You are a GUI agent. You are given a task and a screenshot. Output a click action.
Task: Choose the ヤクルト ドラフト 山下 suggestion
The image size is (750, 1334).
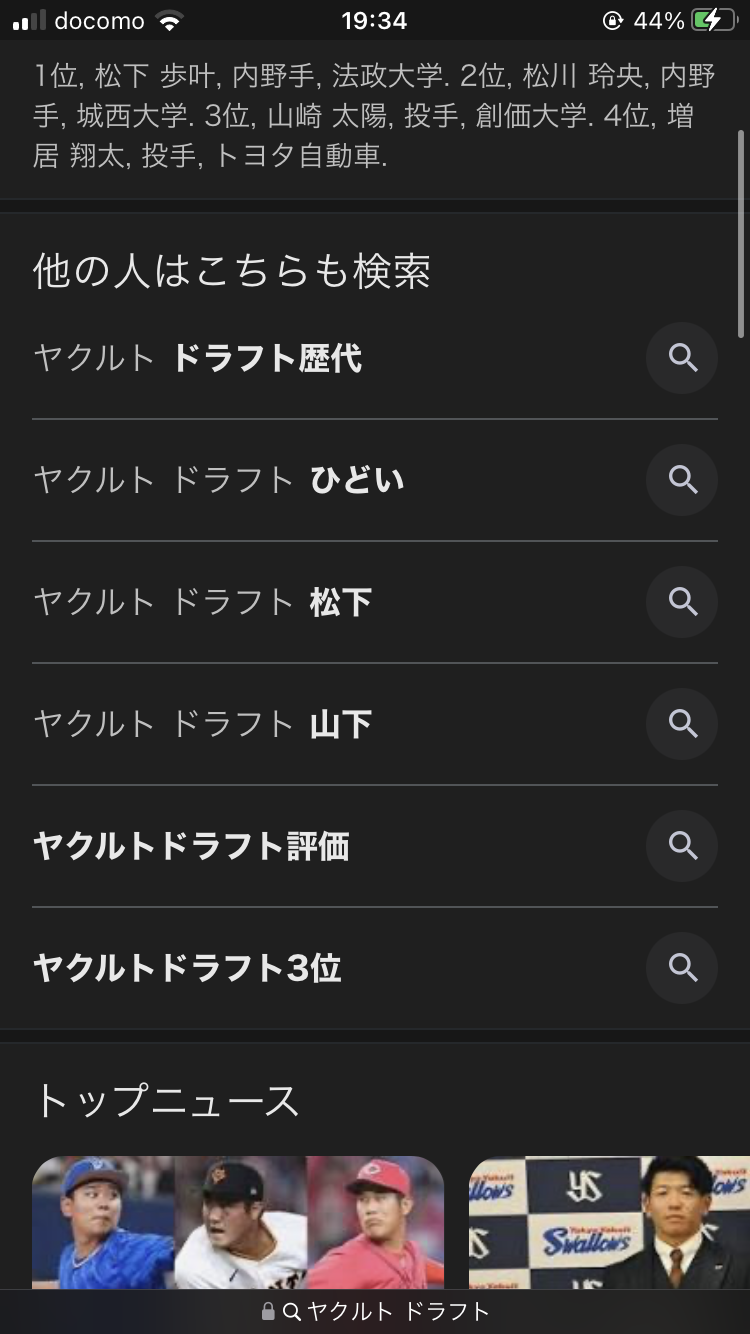click(x=203, y=724)
